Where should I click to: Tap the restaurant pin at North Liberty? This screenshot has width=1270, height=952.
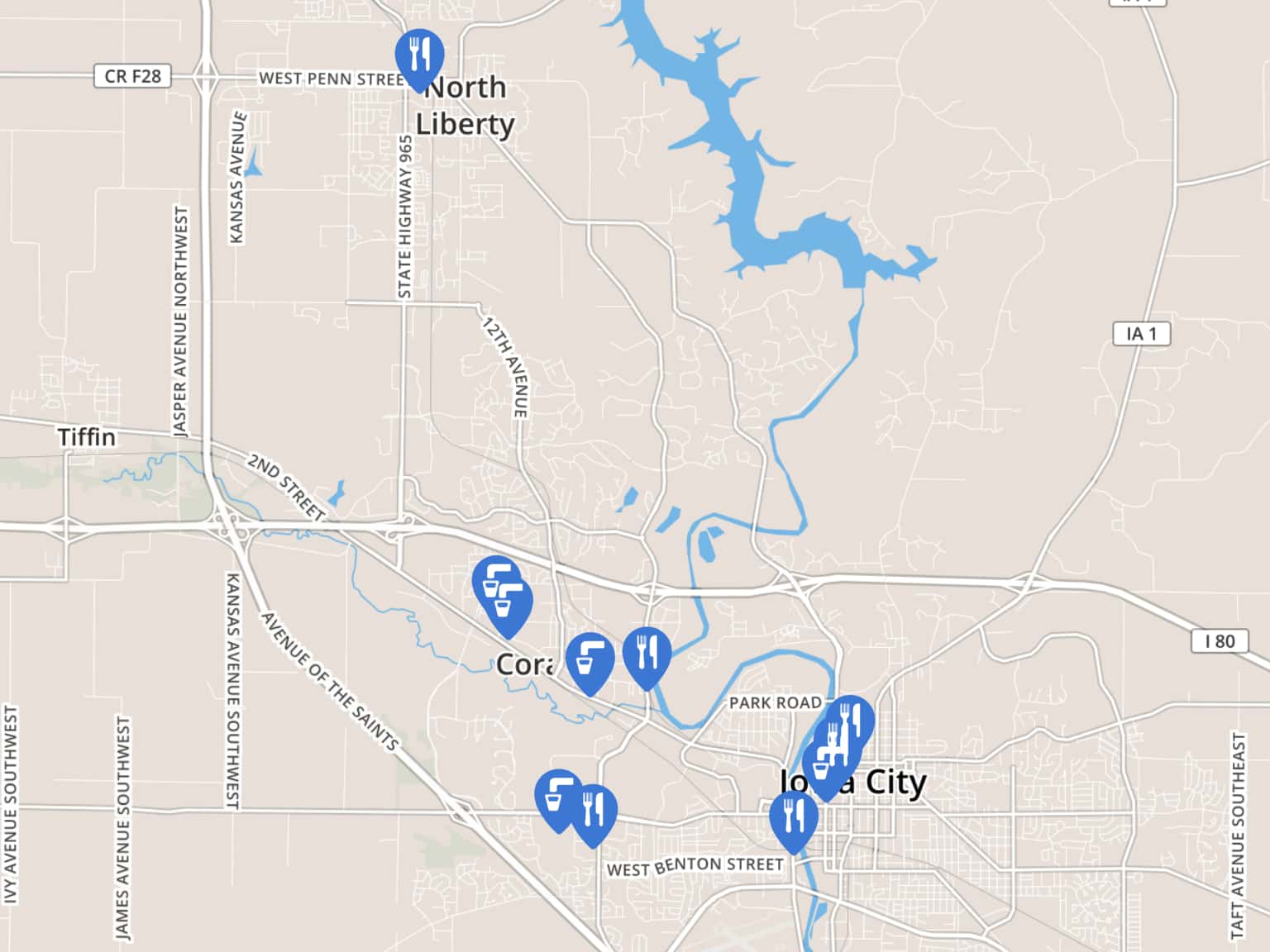(x=419, y=55)
